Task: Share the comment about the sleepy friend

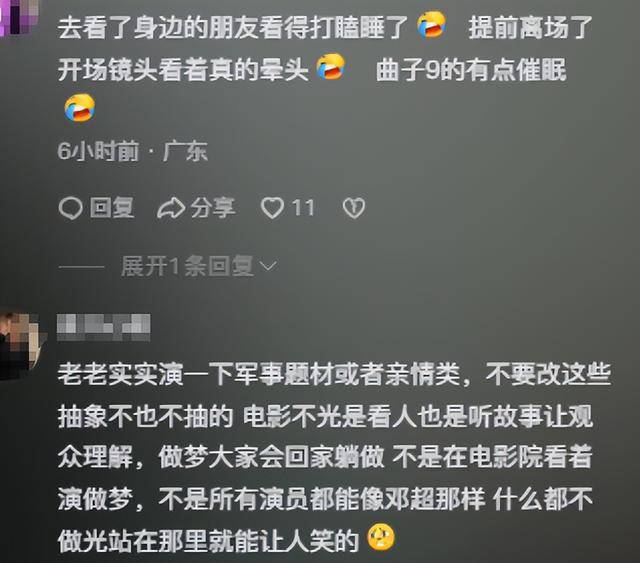Action: (197, 208)
